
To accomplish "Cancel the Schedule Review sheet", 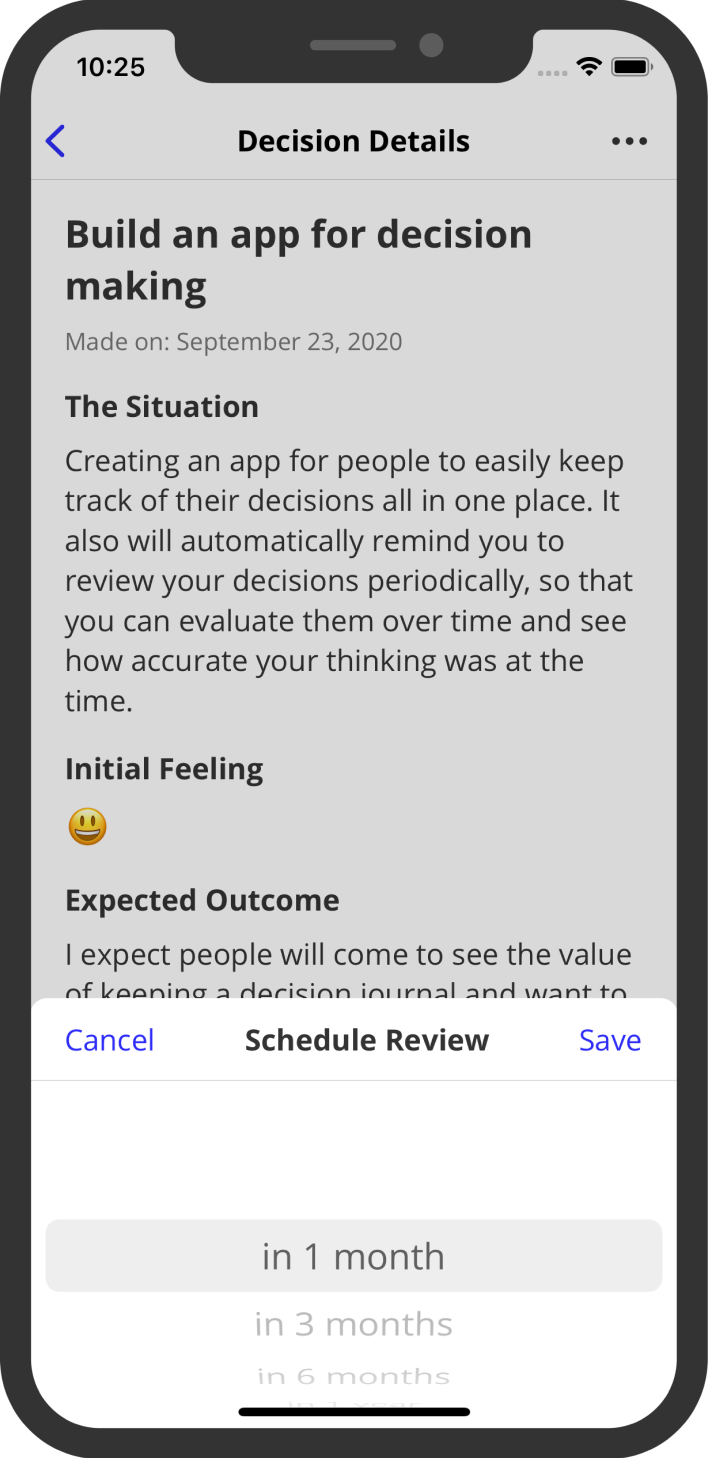I will tap(109, 1040).
